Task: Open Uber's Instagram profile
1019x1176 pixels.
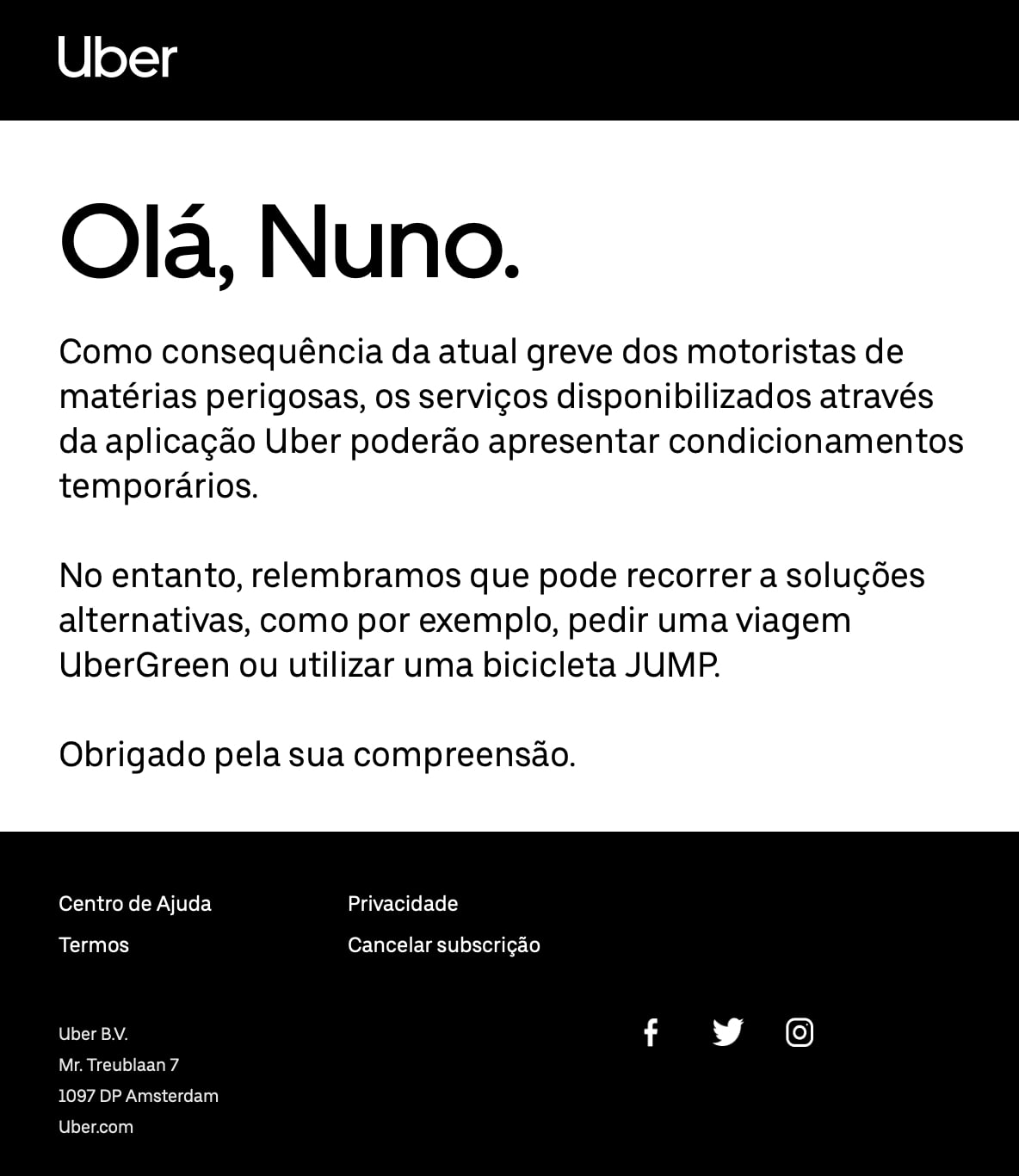Action: (x=800, y=1032)
